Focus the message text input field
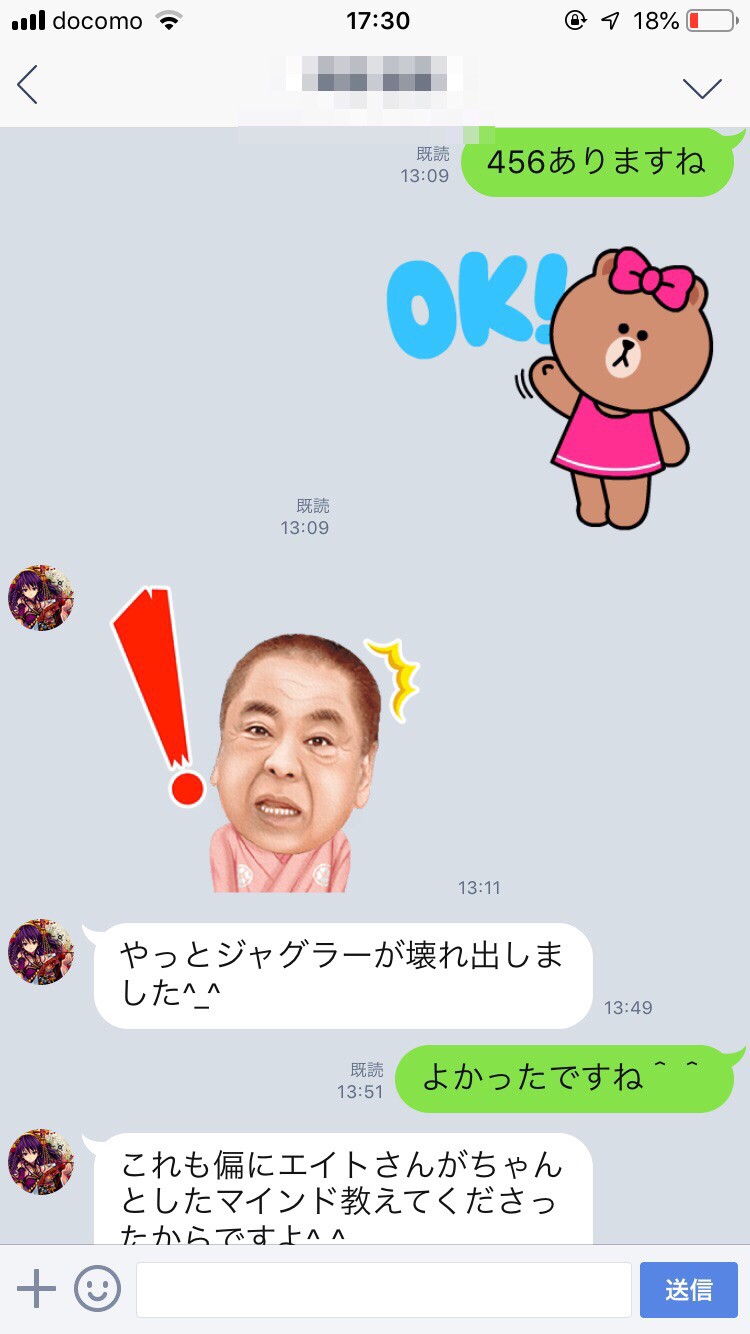Viewport: 750px width, 1334px height. [383, 1289]
